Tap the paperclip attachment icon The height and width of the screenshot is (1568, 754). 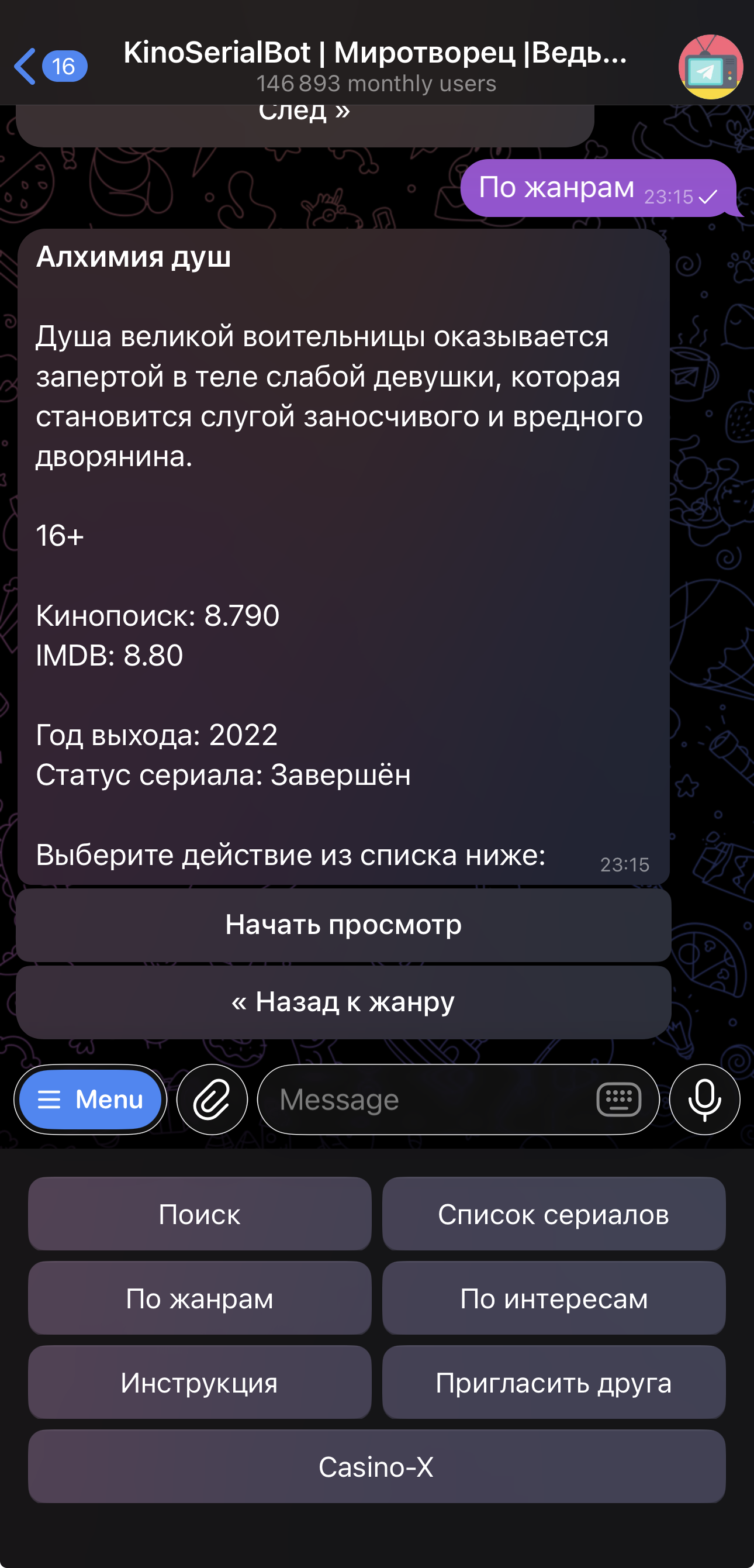[x=211, y=1100]
